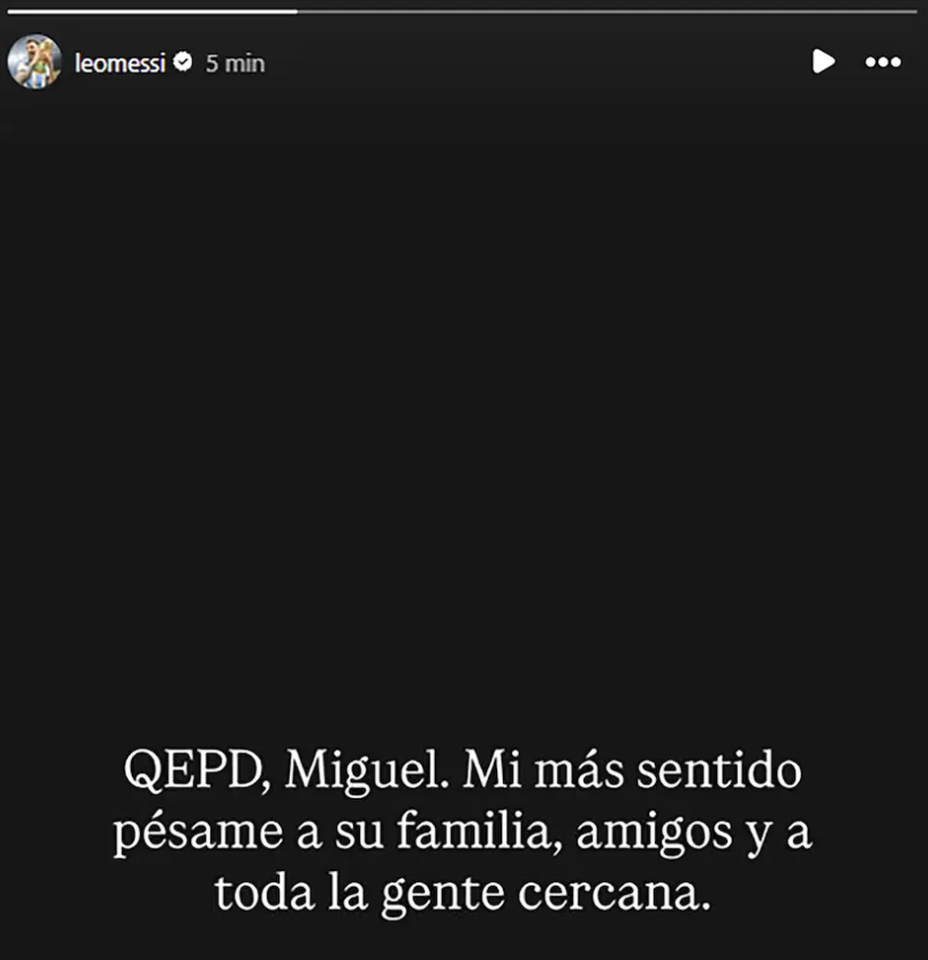The height and width of the screenshot is (960, 928).
Task: Open leomessi's profile picture
Action: coord(34,62)
